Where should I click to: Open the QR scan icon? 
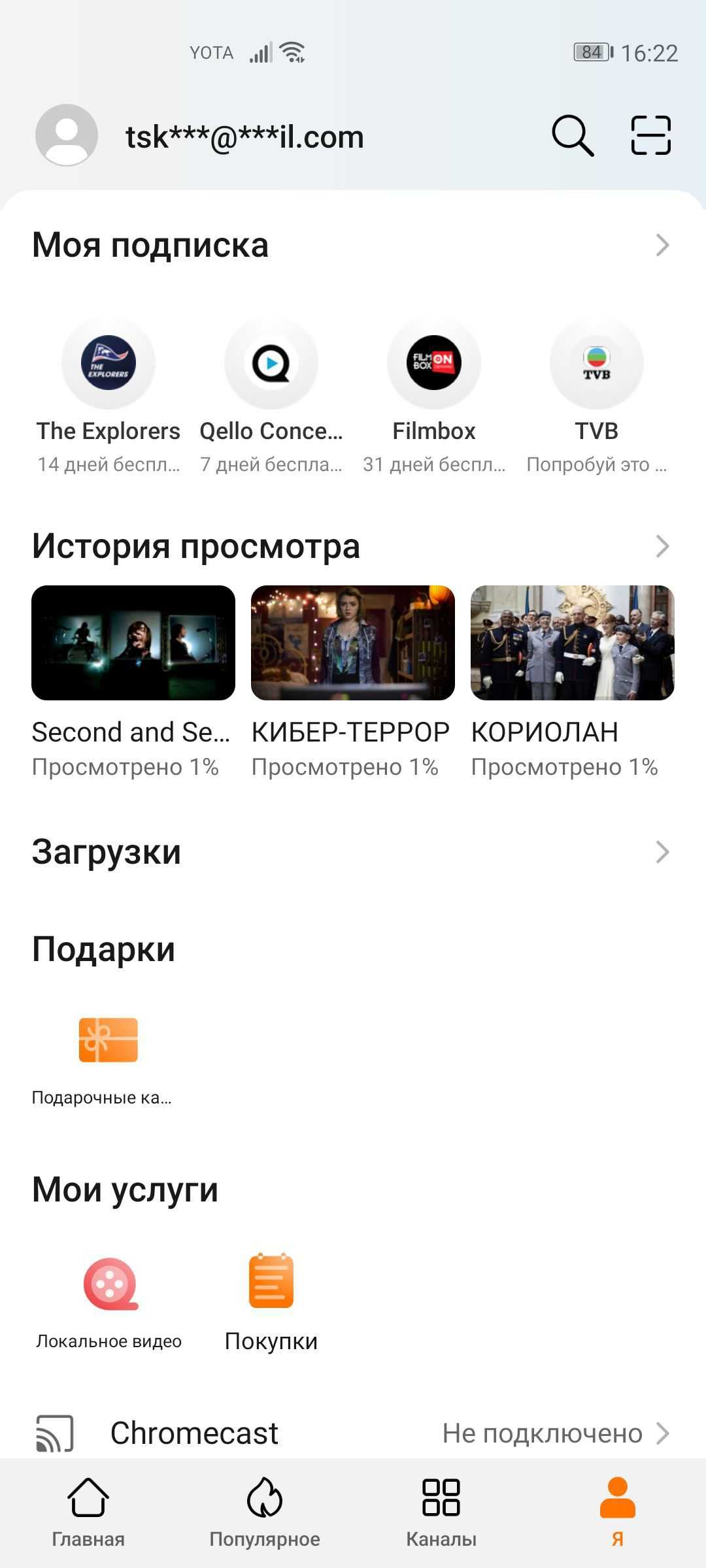pos(650,136)
